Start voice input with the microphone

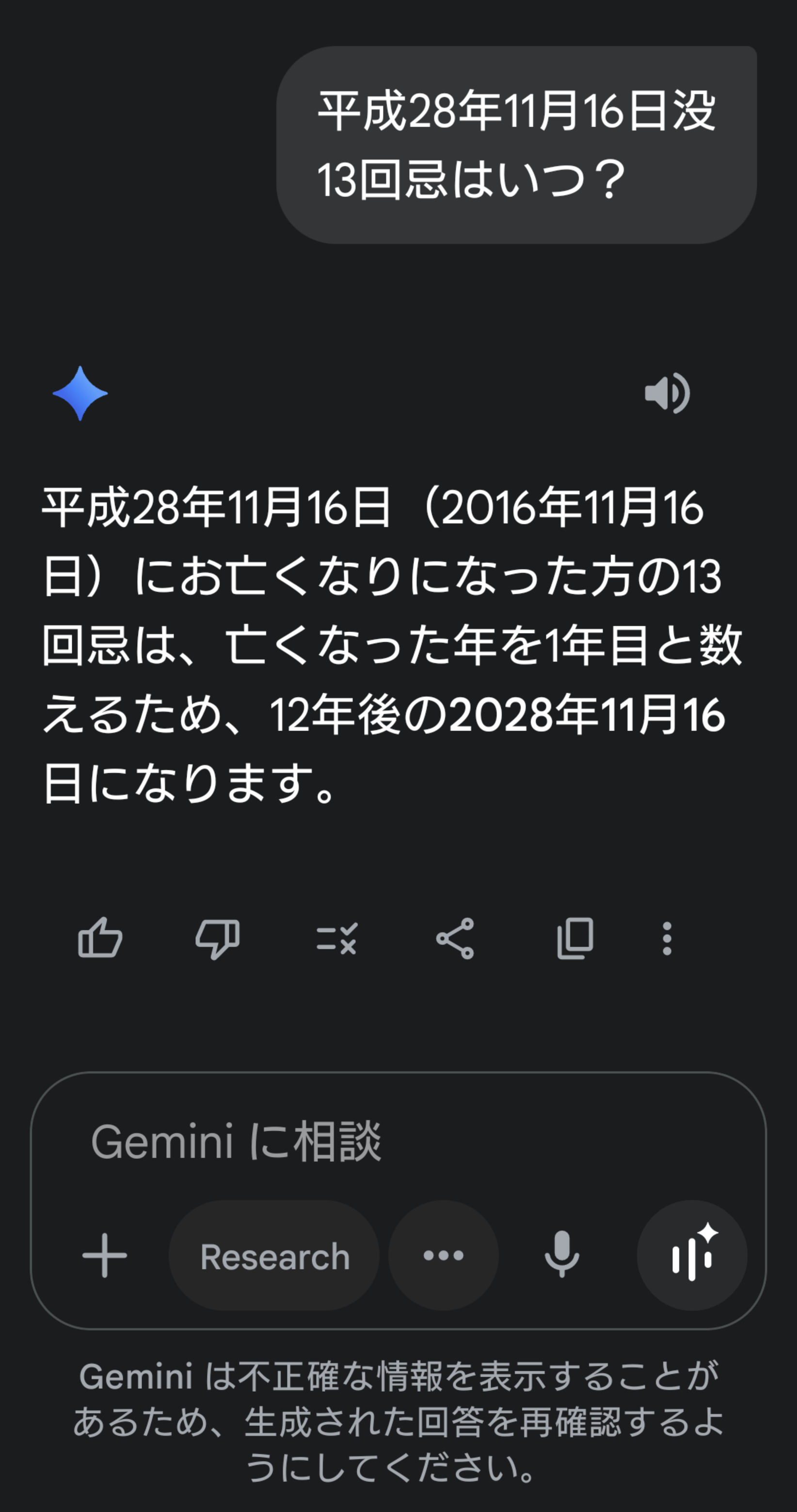tap(562, 1255)
